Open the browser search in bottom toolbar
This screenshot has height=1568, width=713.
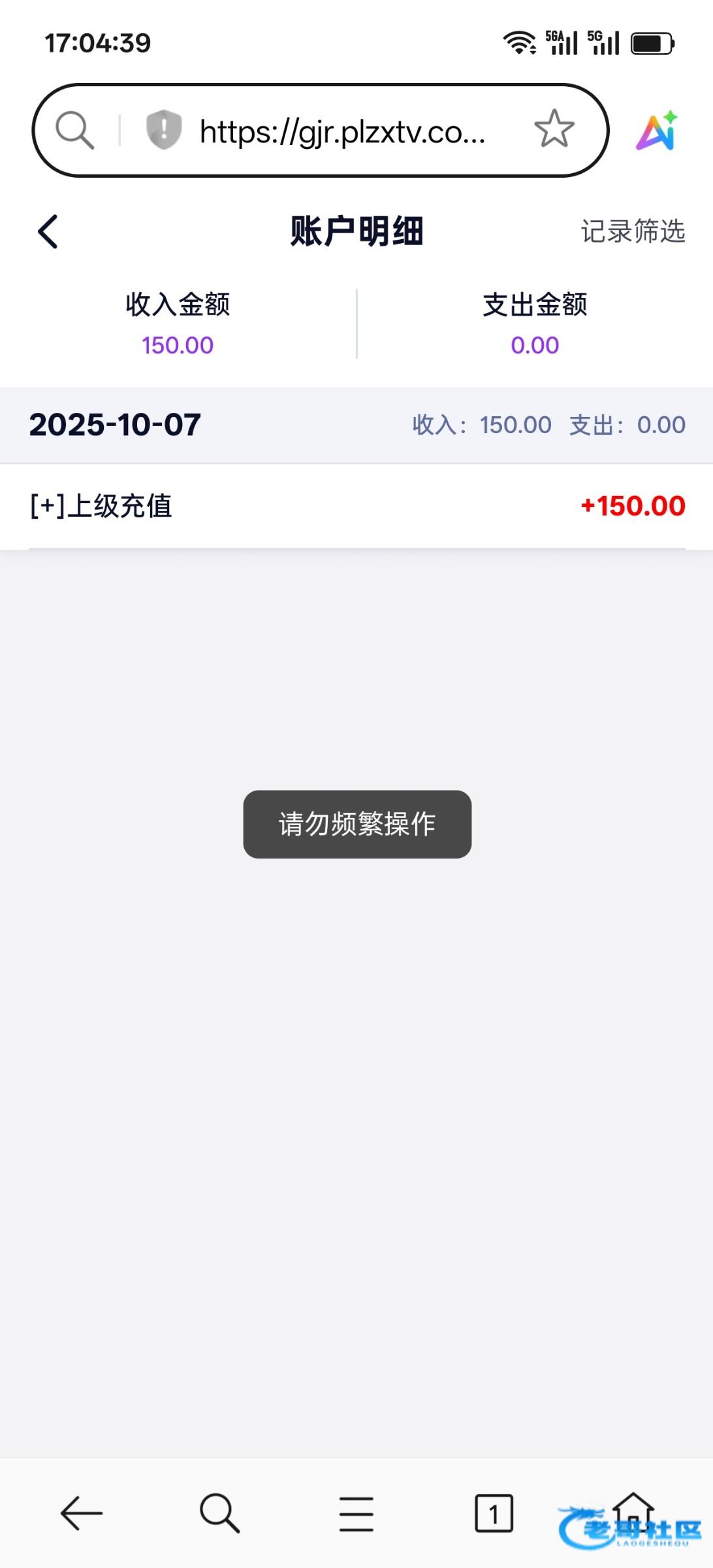coord(219,1513)
